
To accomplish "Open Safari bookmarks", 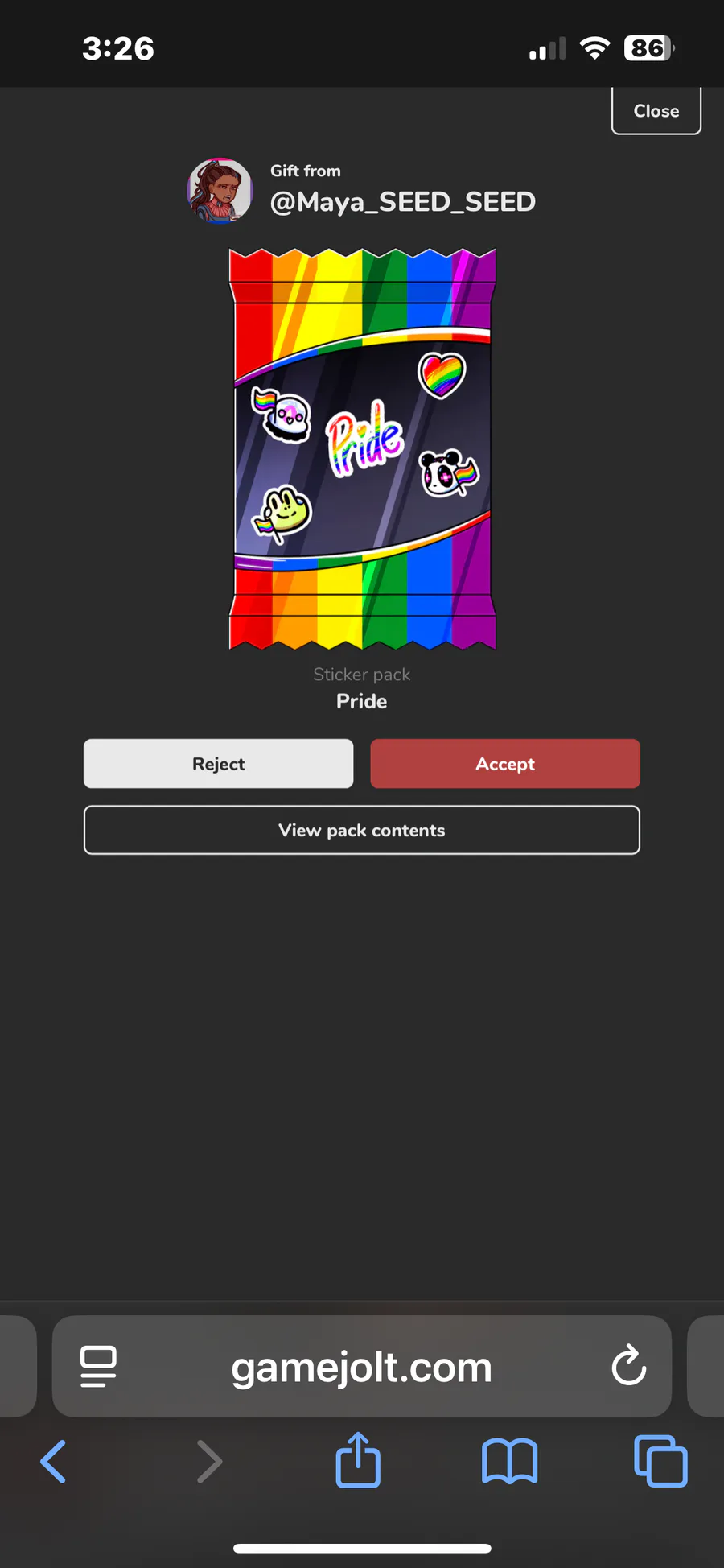I will (509, 1461).
